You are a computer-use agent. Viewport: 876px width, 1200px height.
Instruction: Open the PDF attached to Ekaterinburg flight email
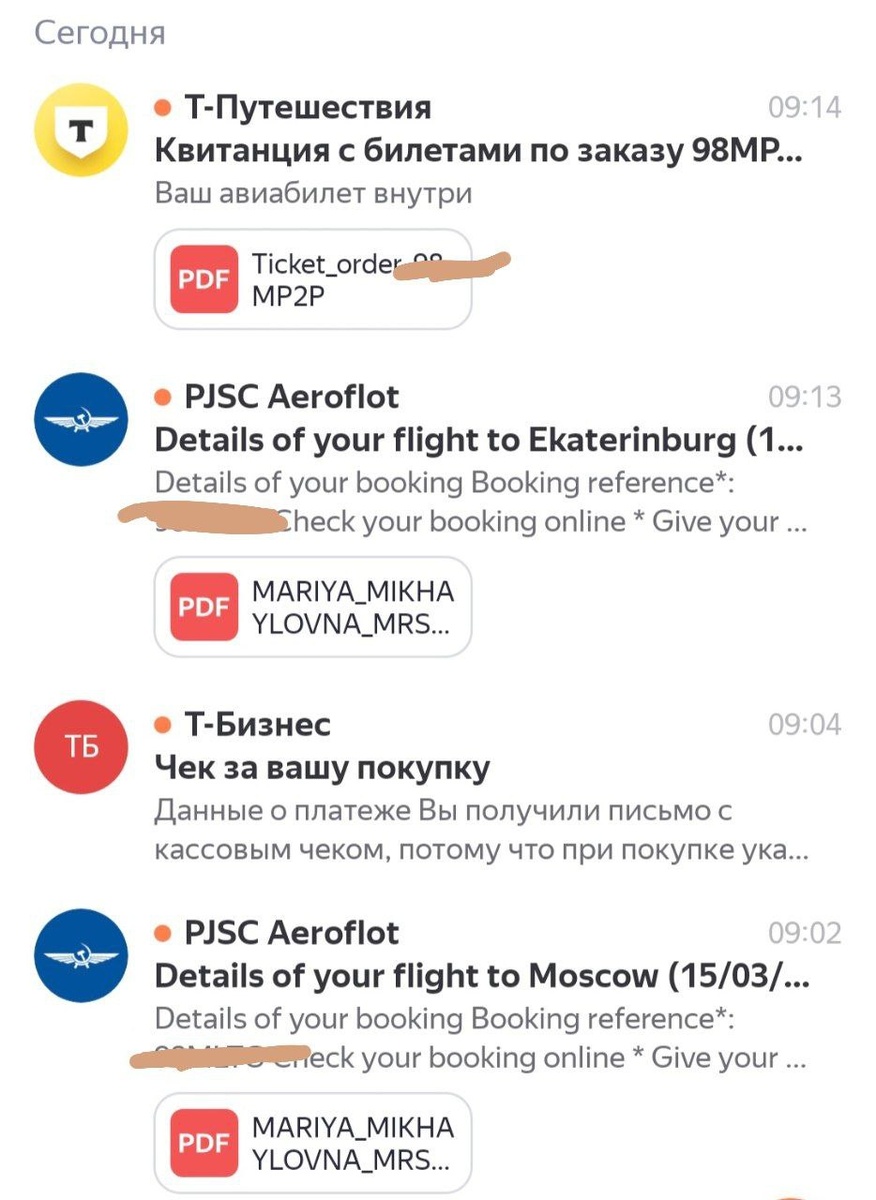(x=312, y=607)
